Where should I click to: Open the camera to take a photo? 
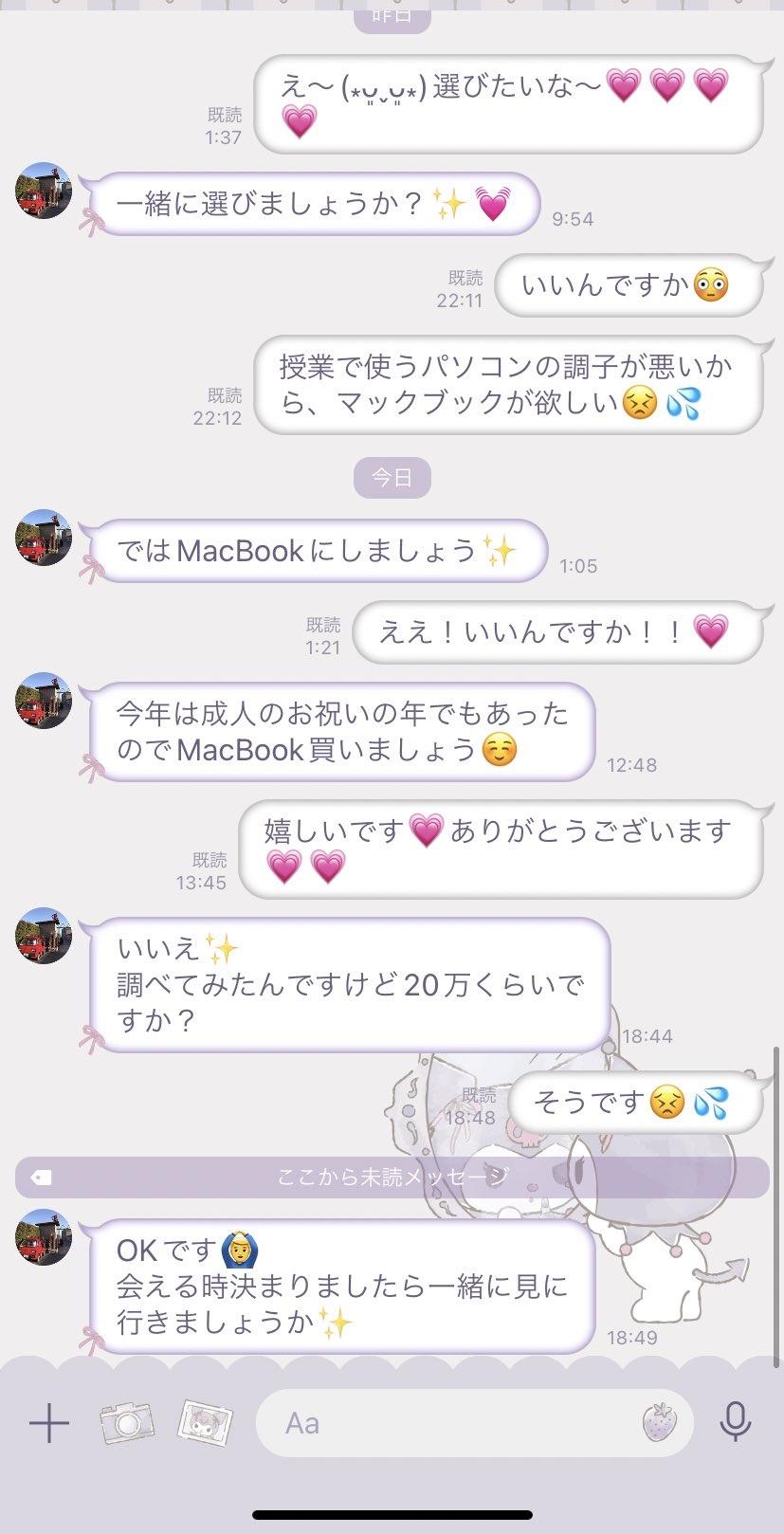coord(127,1422)
